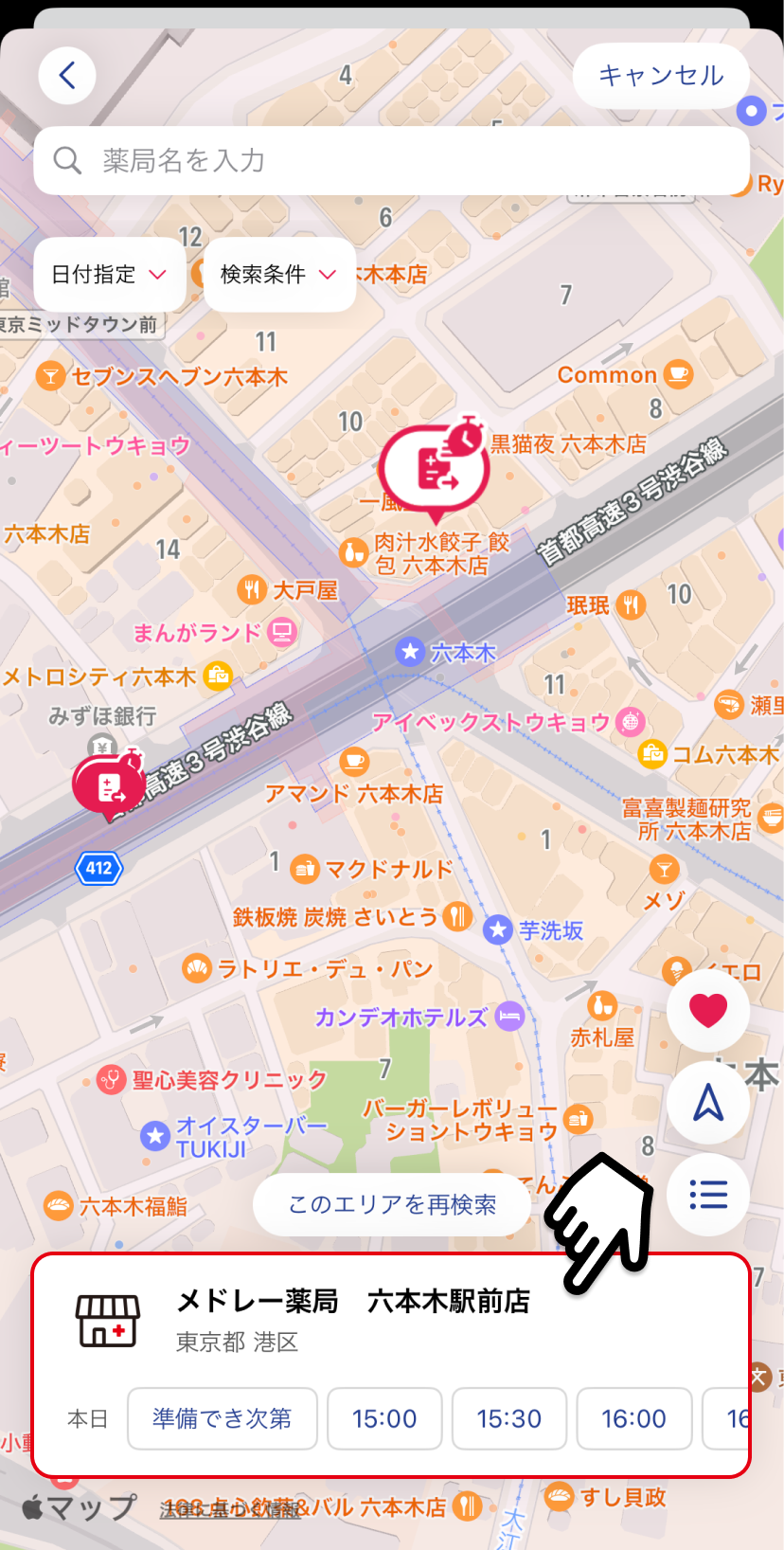Tap the キャンセル button

pyautogui.click(x=661, y=76)
